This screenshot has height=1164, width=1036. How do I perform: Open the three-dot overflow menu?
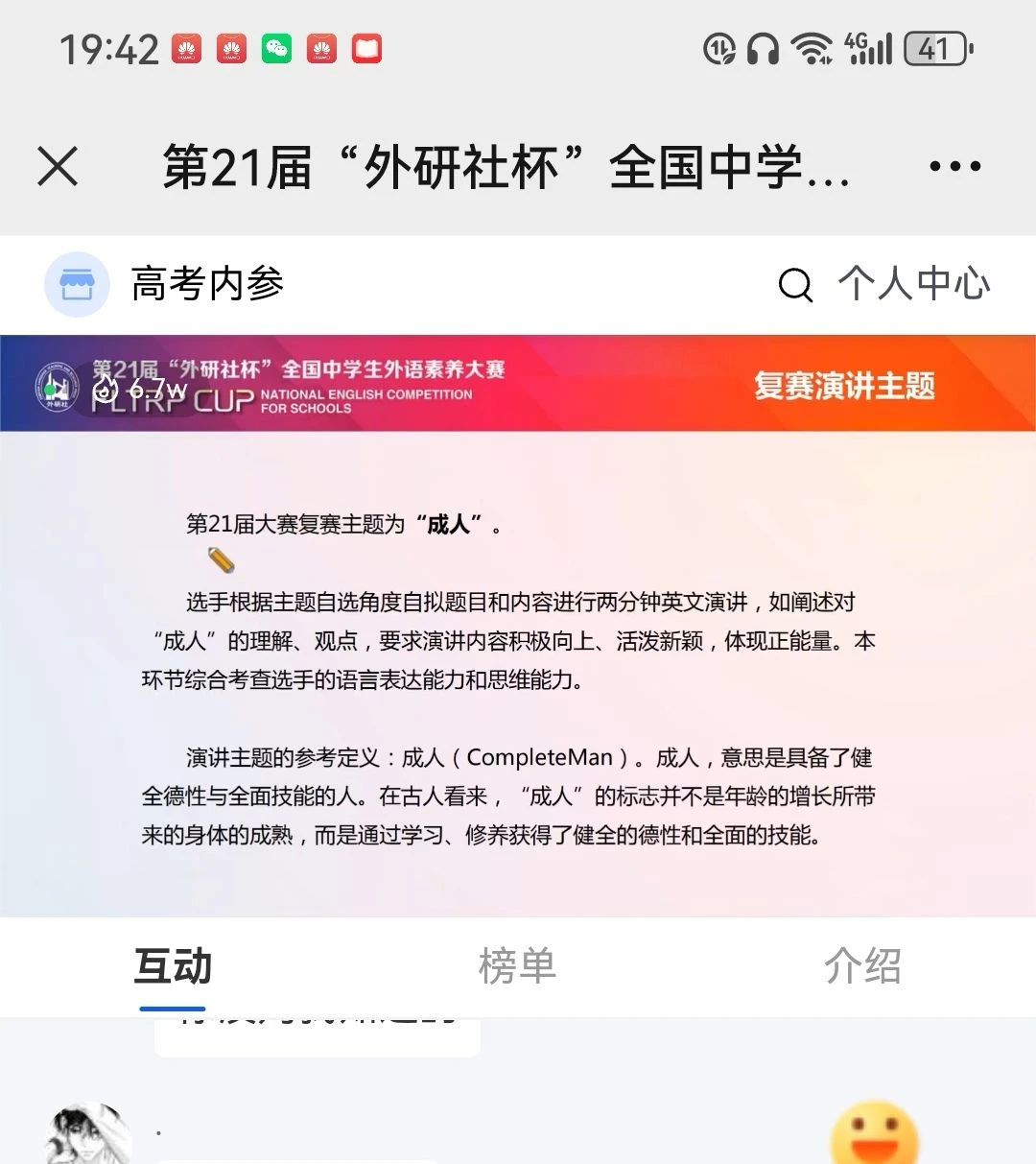coord(954,167)
